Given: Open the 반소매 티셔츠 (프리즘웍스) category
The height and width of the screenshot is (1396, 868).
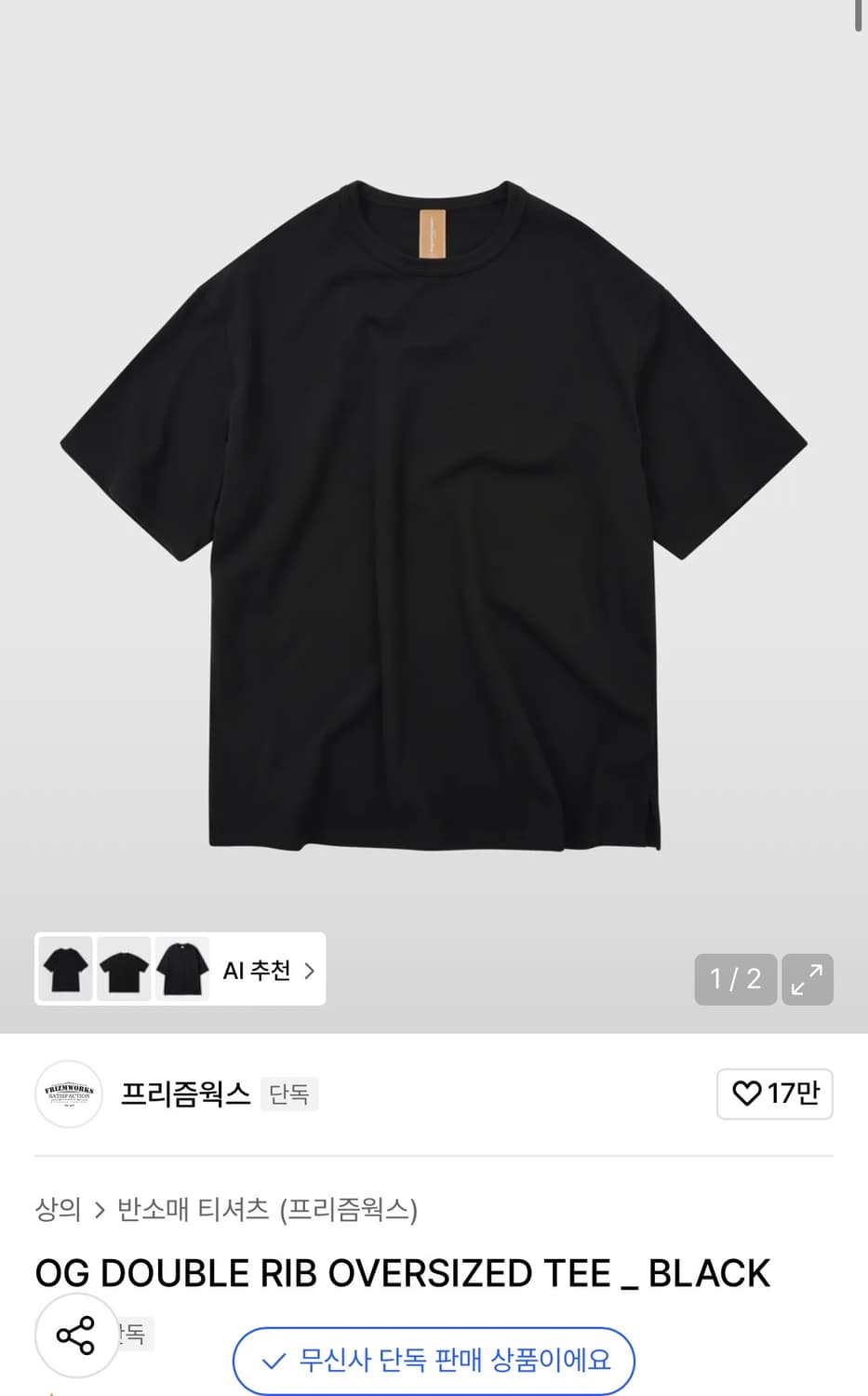Looking at the screenshot, I should click(x=268, y=1212).
